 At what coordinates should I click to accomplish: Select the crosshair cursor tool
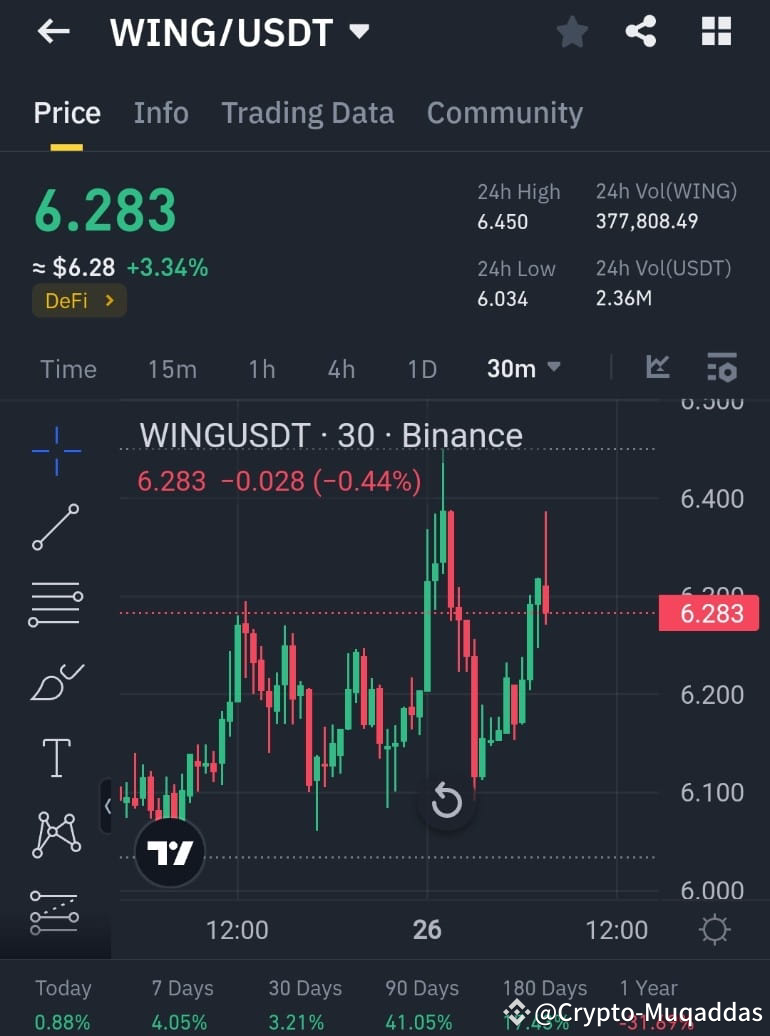click(x=55, y=450)
